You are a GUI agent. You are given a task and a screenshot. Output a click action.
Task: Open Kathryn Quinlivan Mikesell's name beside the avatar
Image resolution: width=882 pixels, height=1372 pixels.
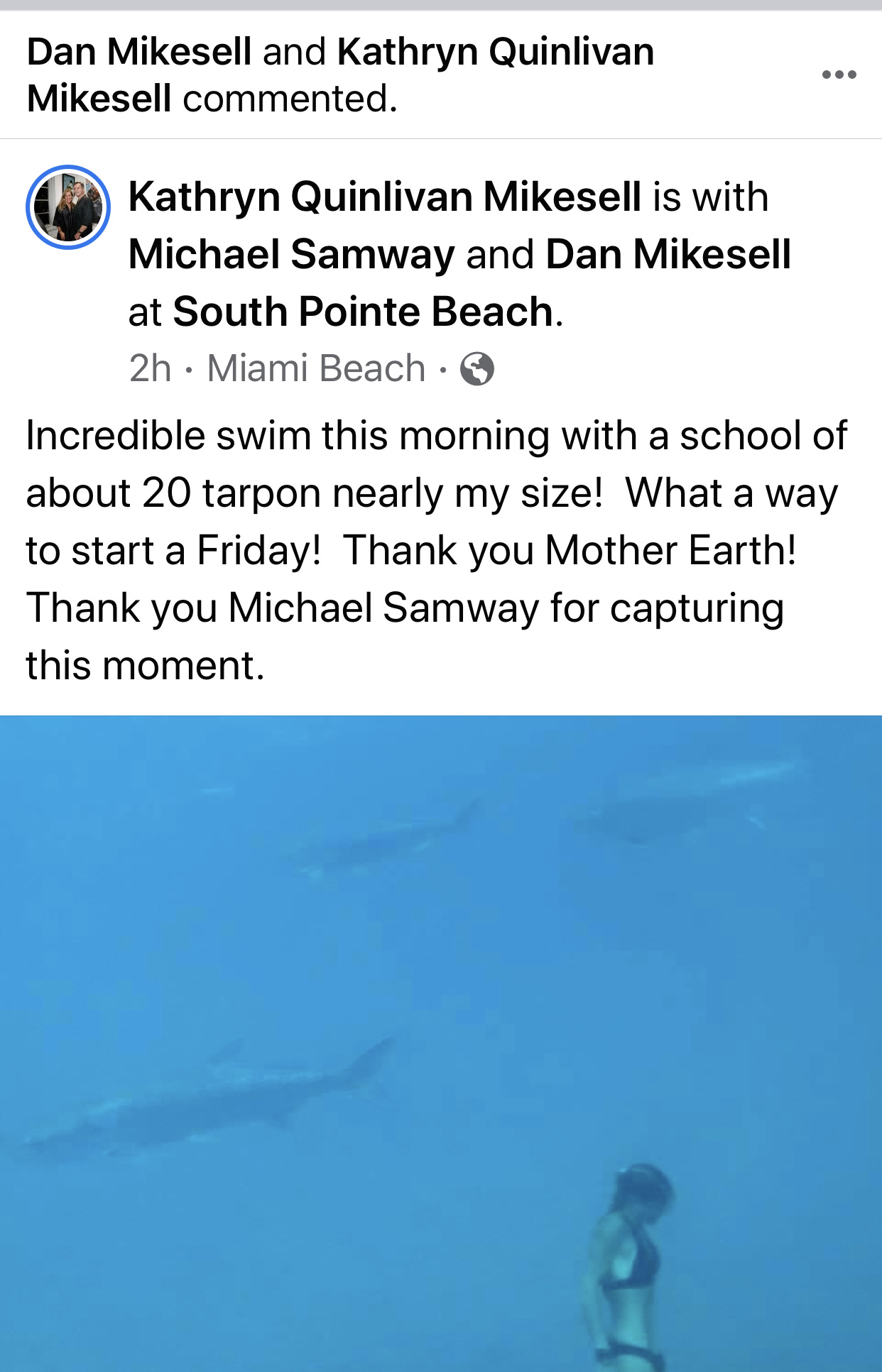pos(384,197)
